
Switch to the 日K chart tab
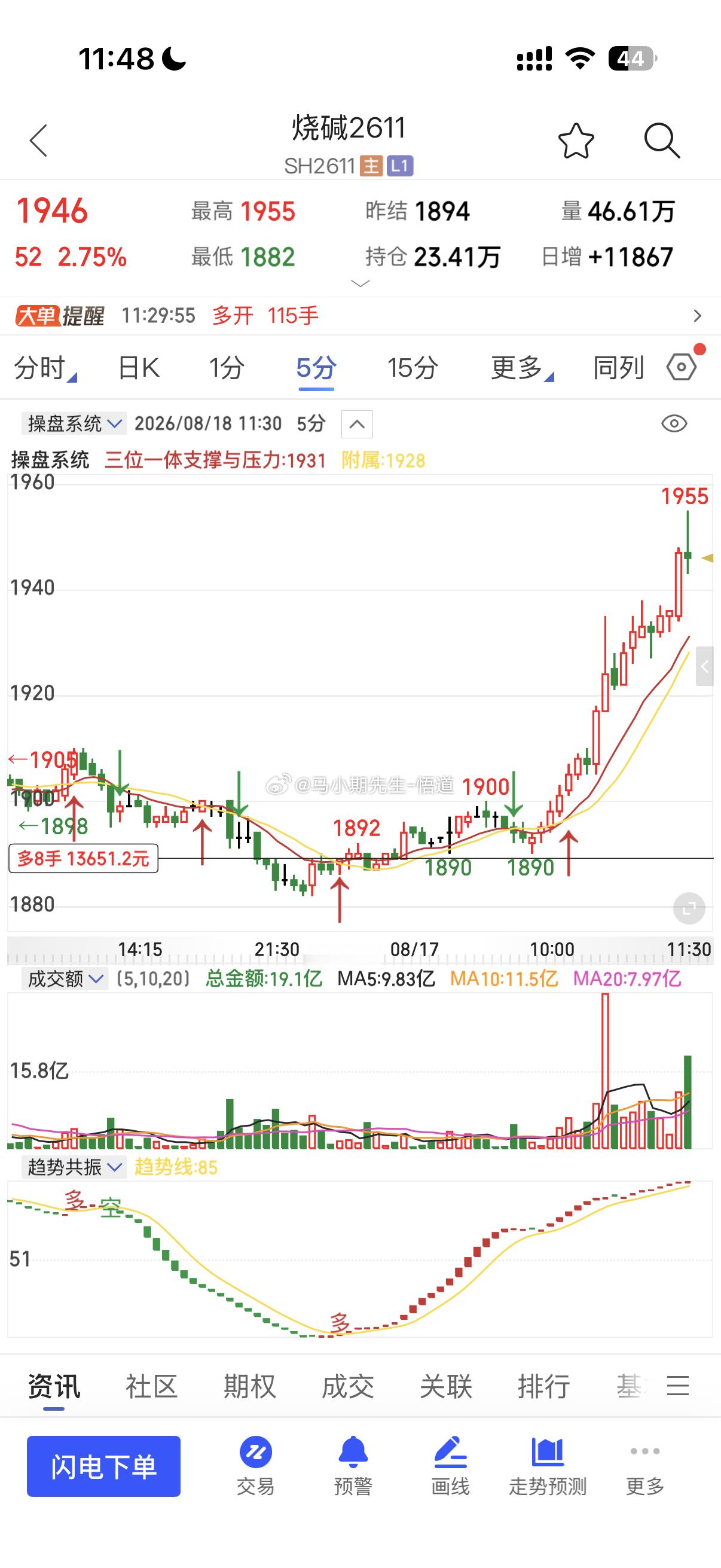[138, 368]
